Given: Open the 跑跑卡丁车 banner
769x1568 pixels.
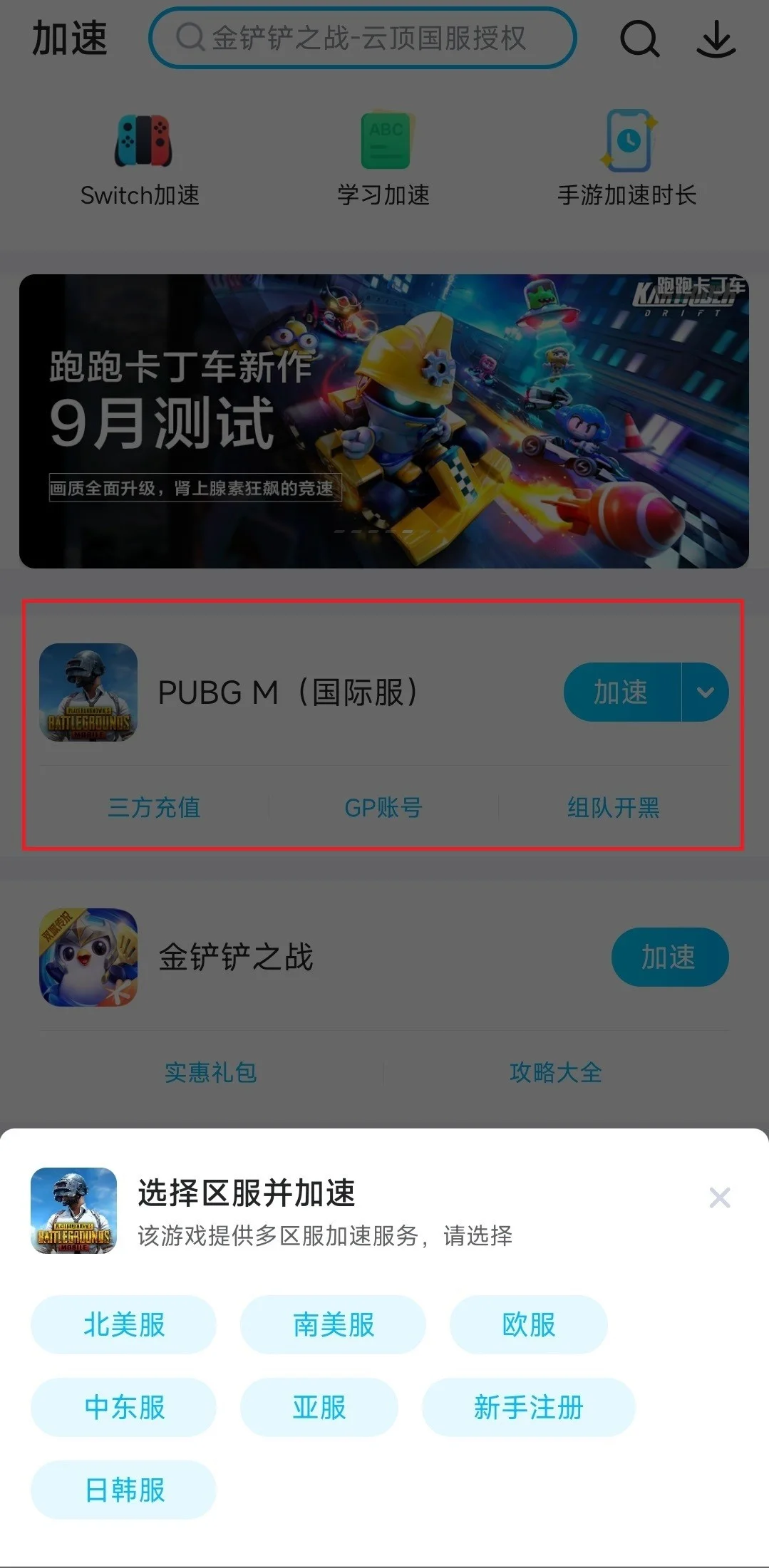Looking at the screenshot, I should tap(384, 421).
